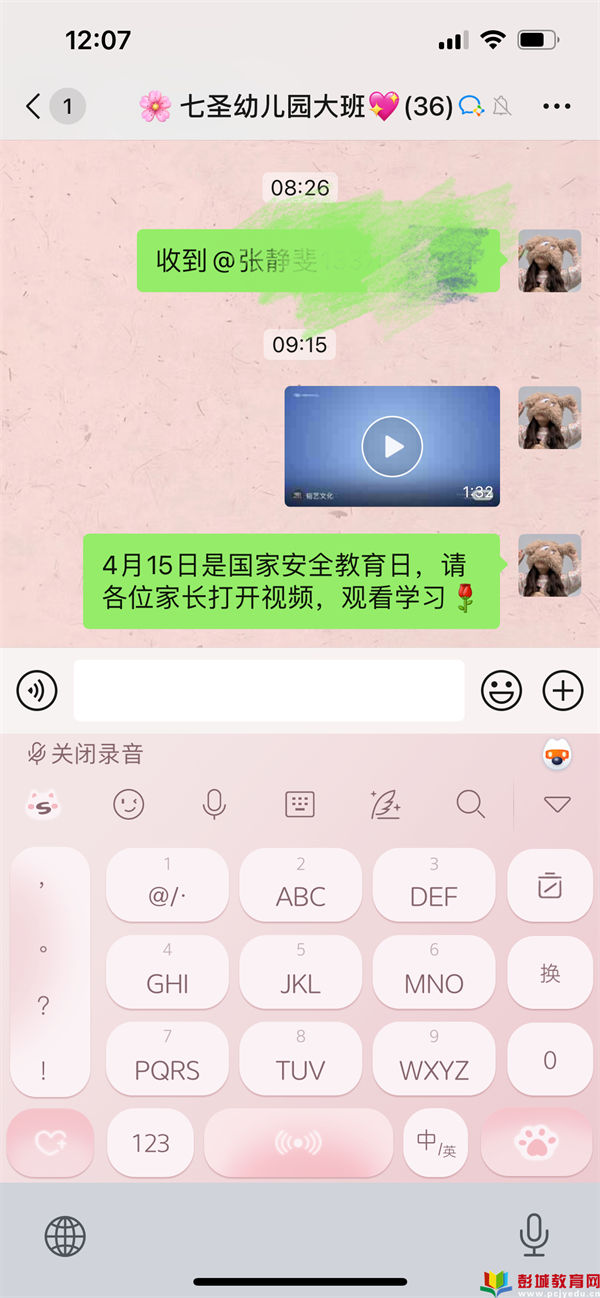Go back to the chat list
The height and width of the screenshot is (1298, 600).
35,106
